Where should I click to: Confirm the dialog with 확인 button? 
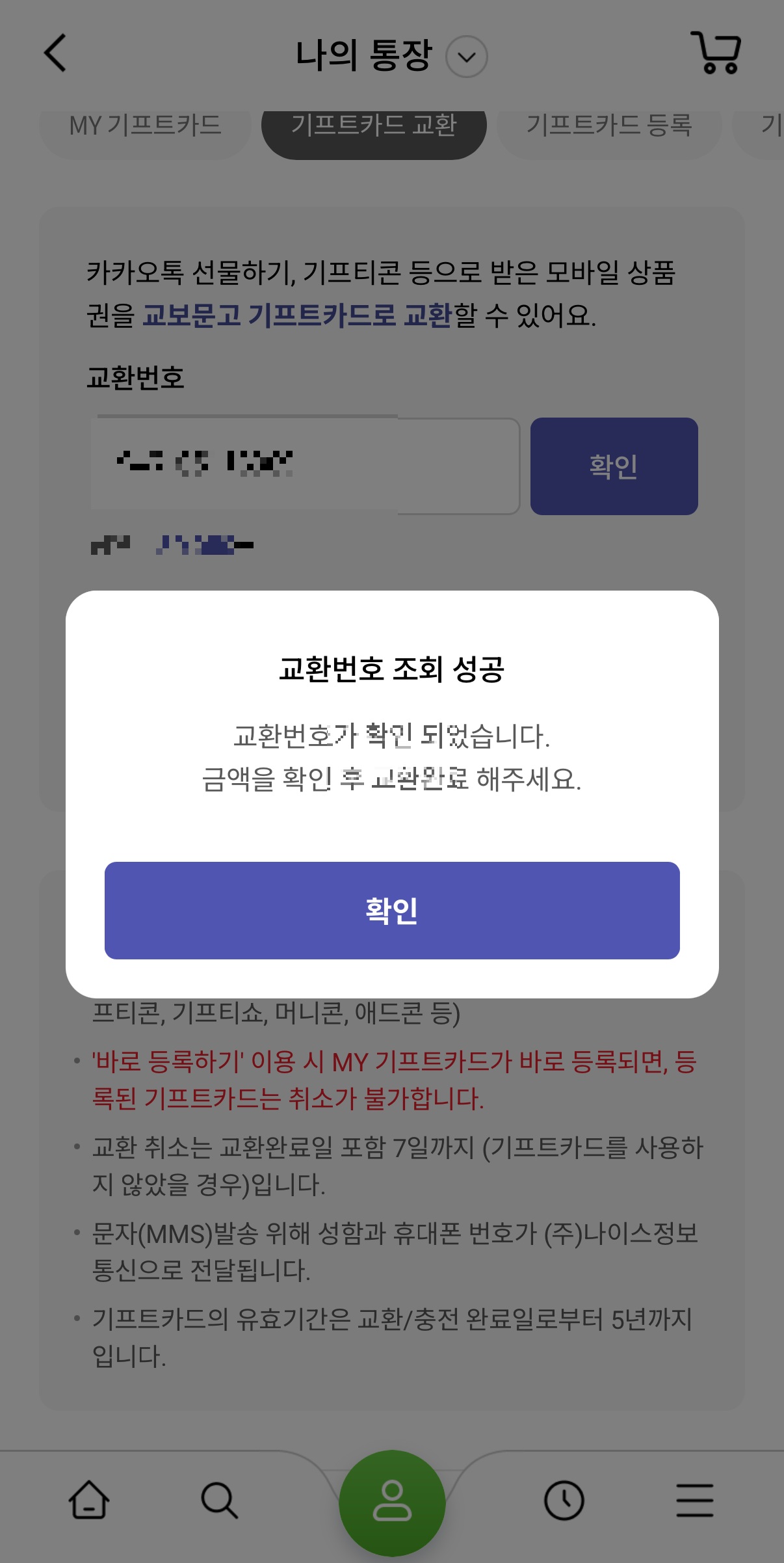pyautogui.click(x=391, y=911)
